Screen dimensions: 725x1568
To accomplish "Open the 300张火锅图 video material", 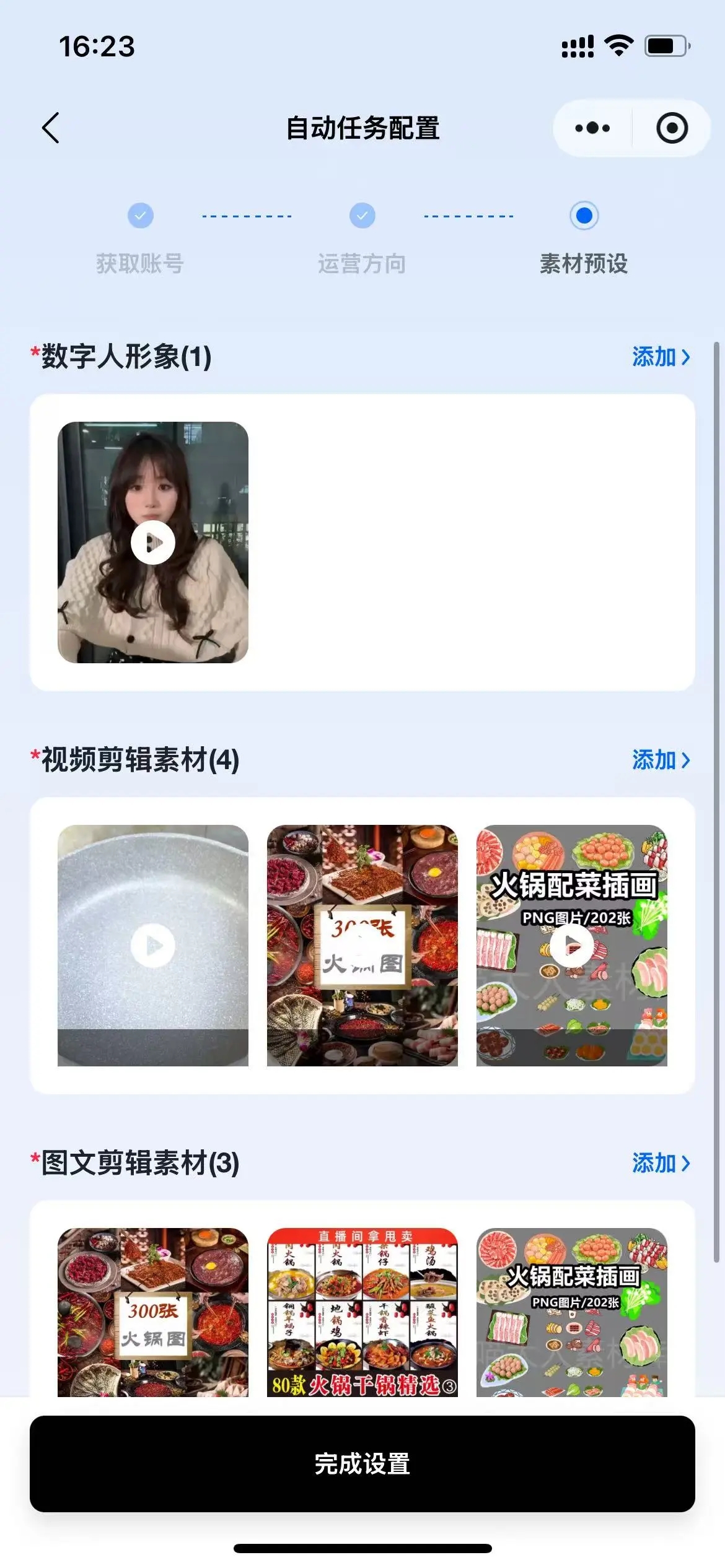I will 362,945.
